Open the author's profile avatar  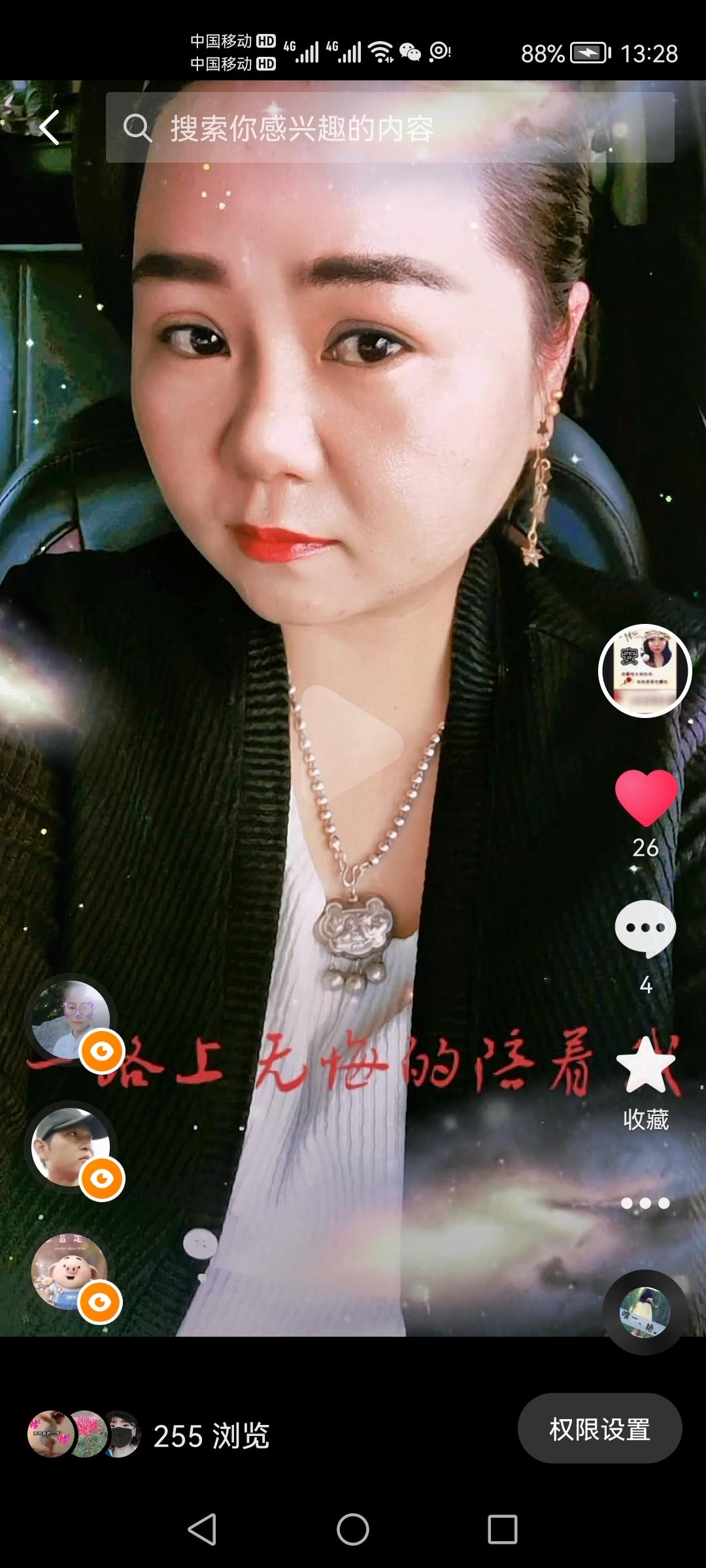click(x=645, y=671)
